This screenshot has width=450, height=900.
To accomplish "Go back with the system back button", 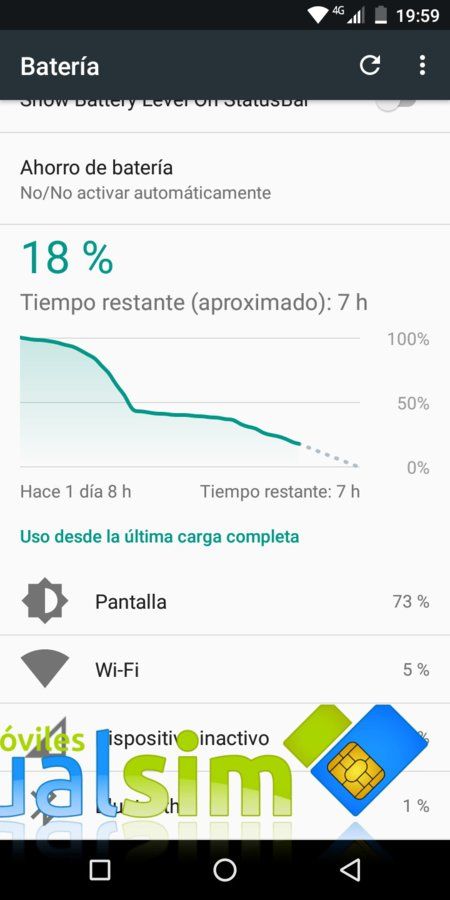I will pyautogui.click(x=350, y=870).
